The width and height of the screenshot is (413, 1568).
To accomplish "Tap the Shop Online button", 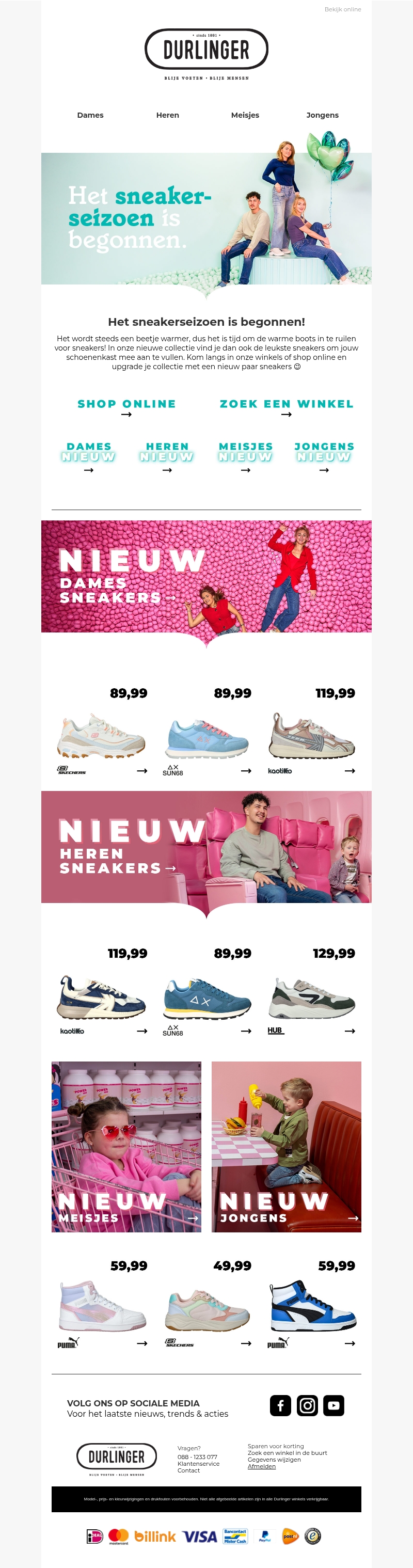I will point(126,407).
